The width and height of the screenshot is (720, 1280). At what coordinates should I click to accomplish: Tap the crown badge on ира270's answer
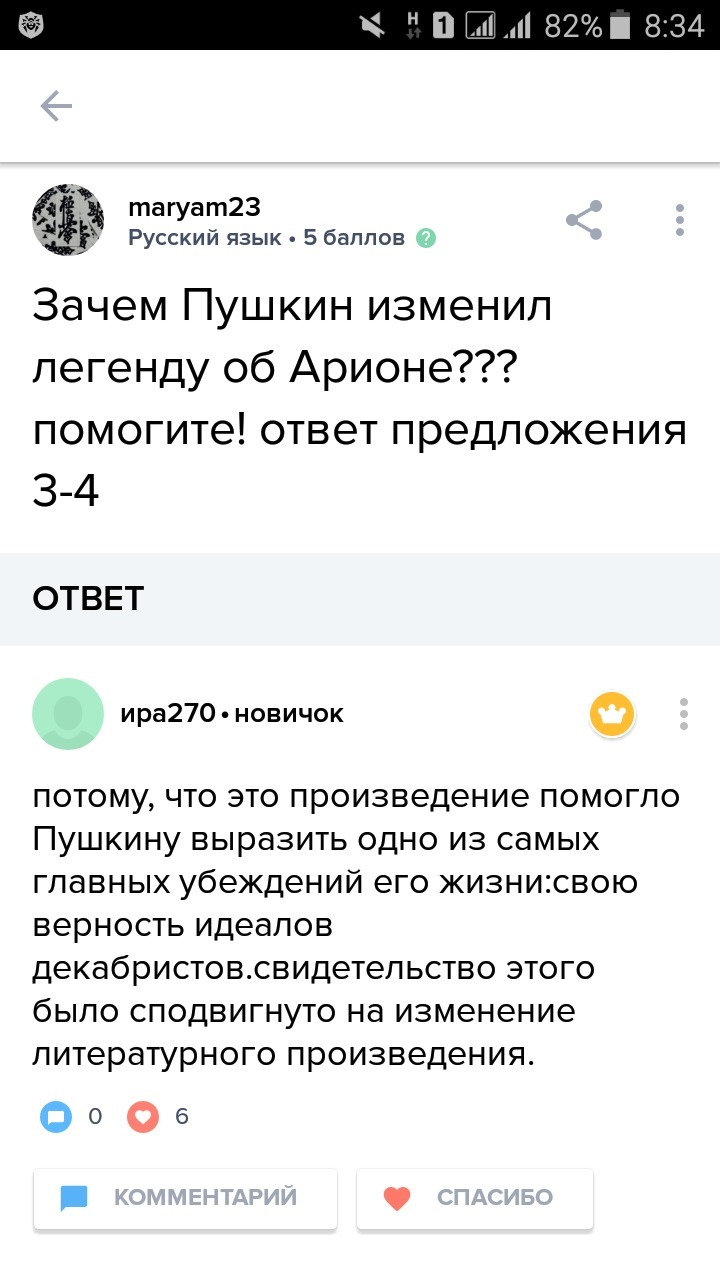click(x=612, y=714)
